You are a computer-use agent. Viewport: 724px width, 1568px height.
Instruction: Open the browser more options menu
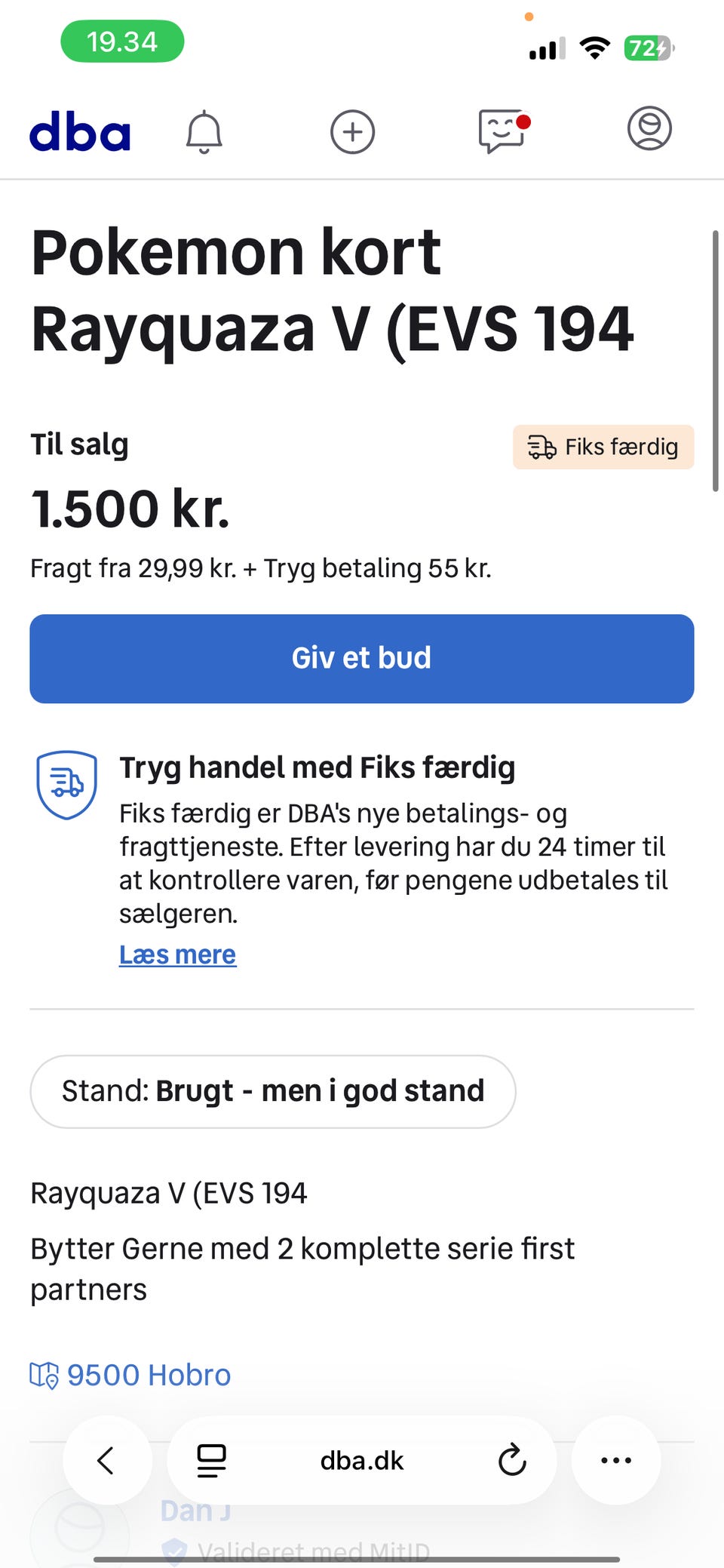pyautogui.click(x=616, y=1460)
